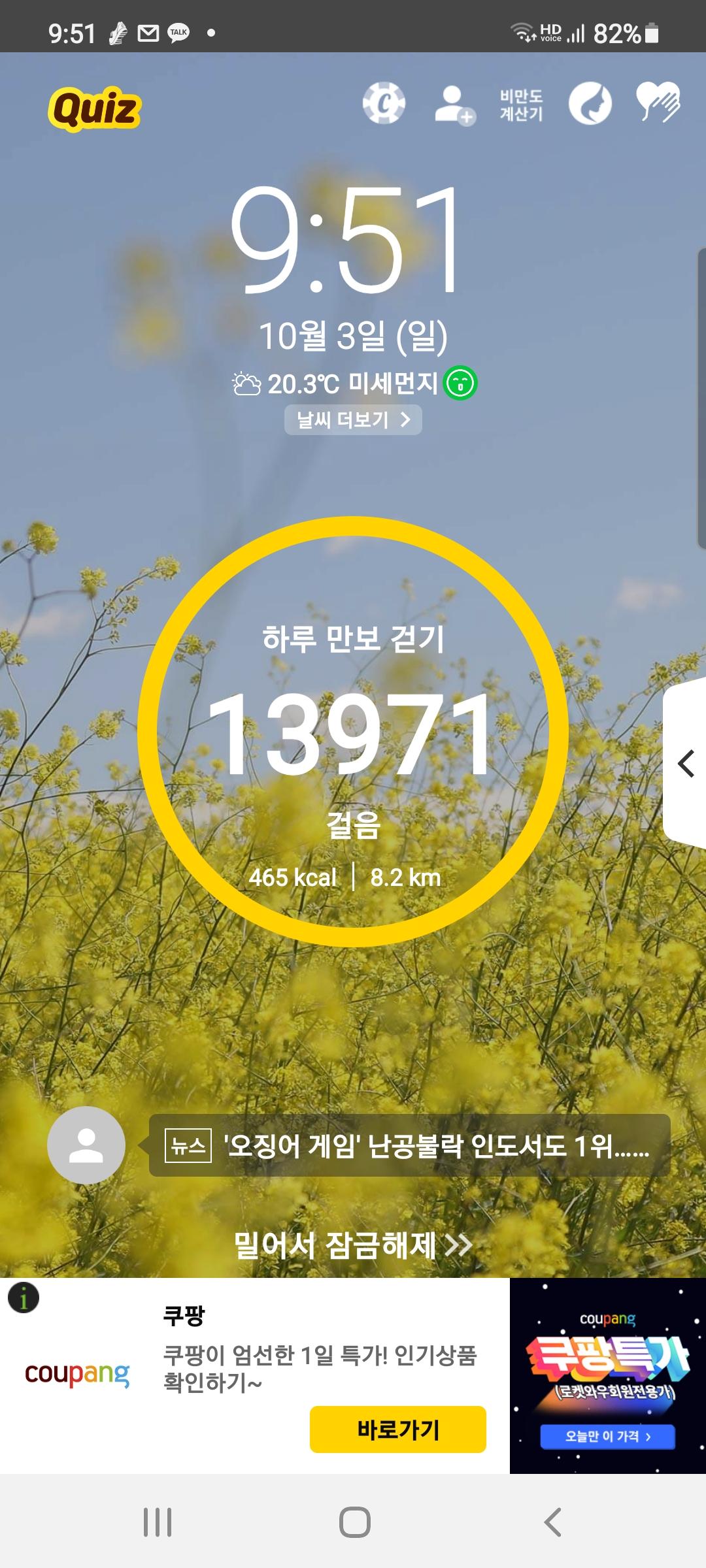Open the C coin icon
The height and width of the screenshot is (1568, 706).
click(x=384, y=103)
